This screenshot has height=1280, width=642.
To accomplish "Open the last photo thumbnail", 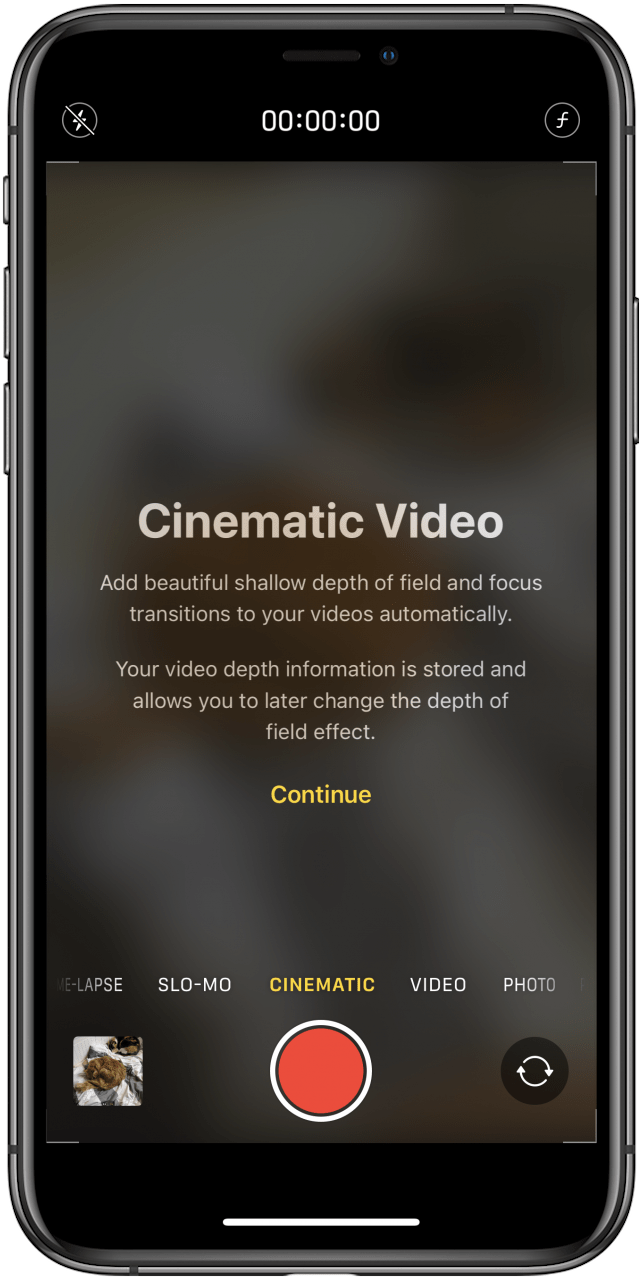I will (108, 1071).
